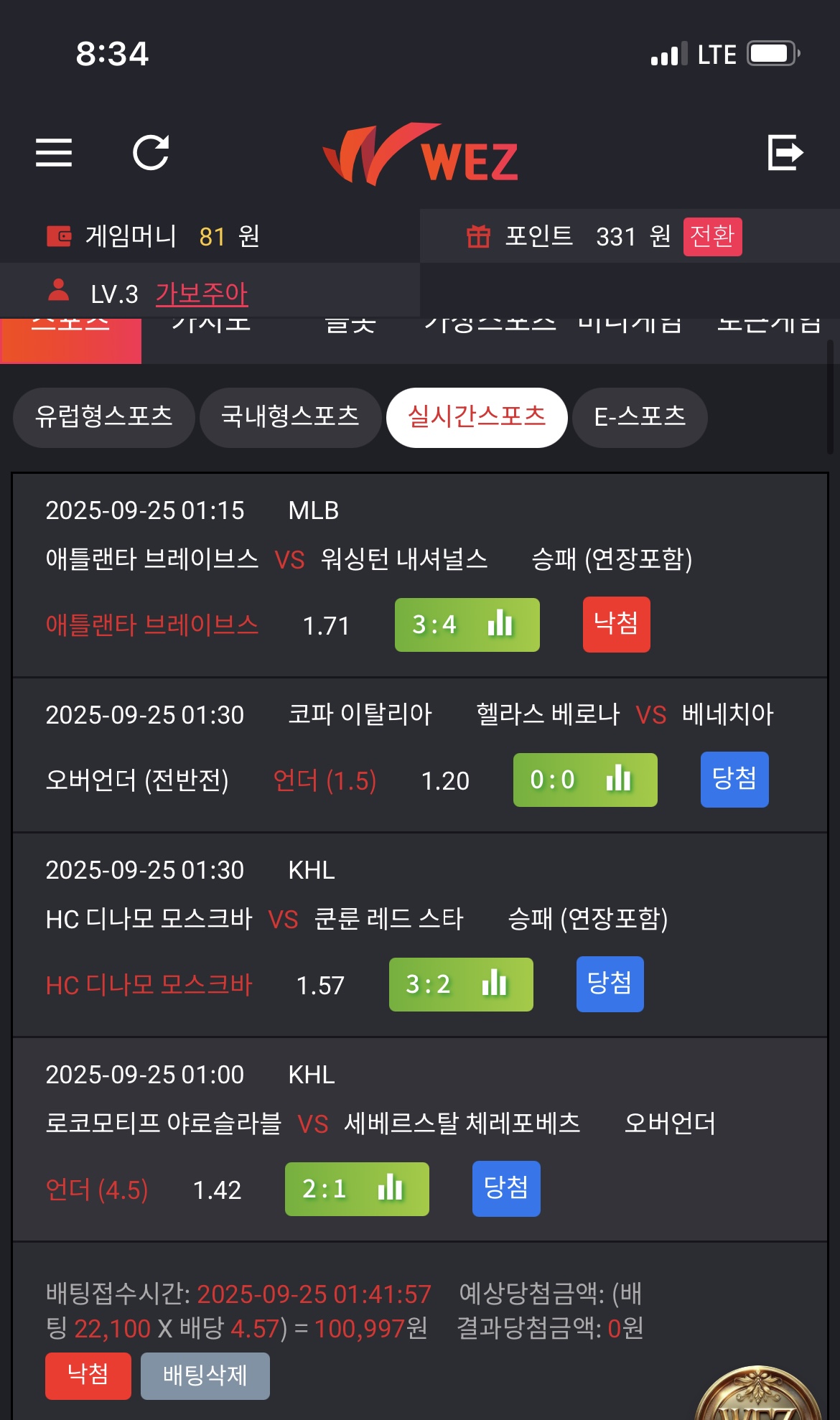The width and height of the screenshot is (840, 1420).
Task: Tap the 전환 points convert button
Action: (x=712, y=236)
